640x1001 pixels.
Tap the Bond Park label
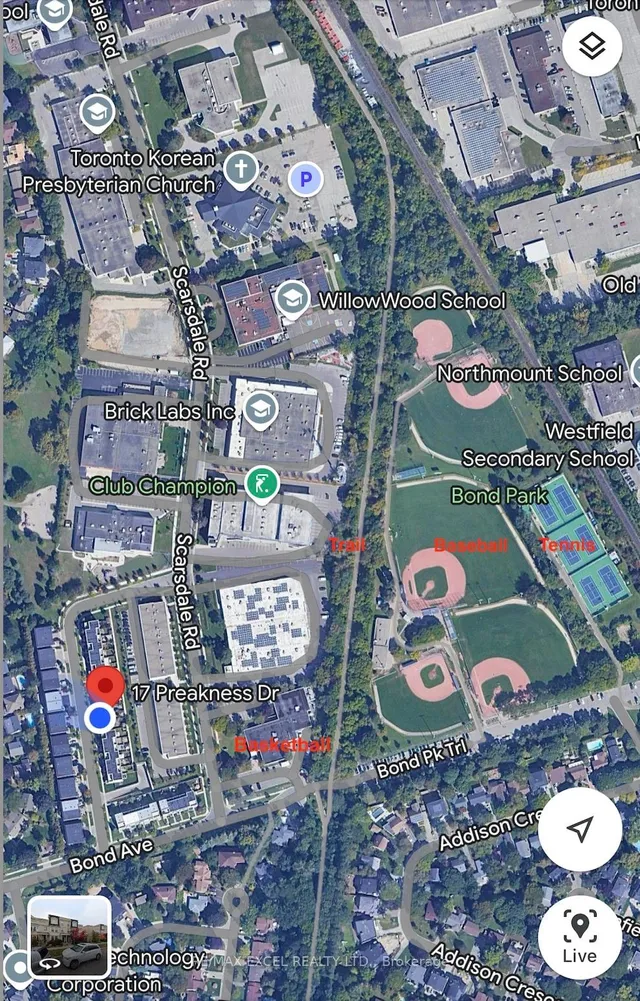499,495
